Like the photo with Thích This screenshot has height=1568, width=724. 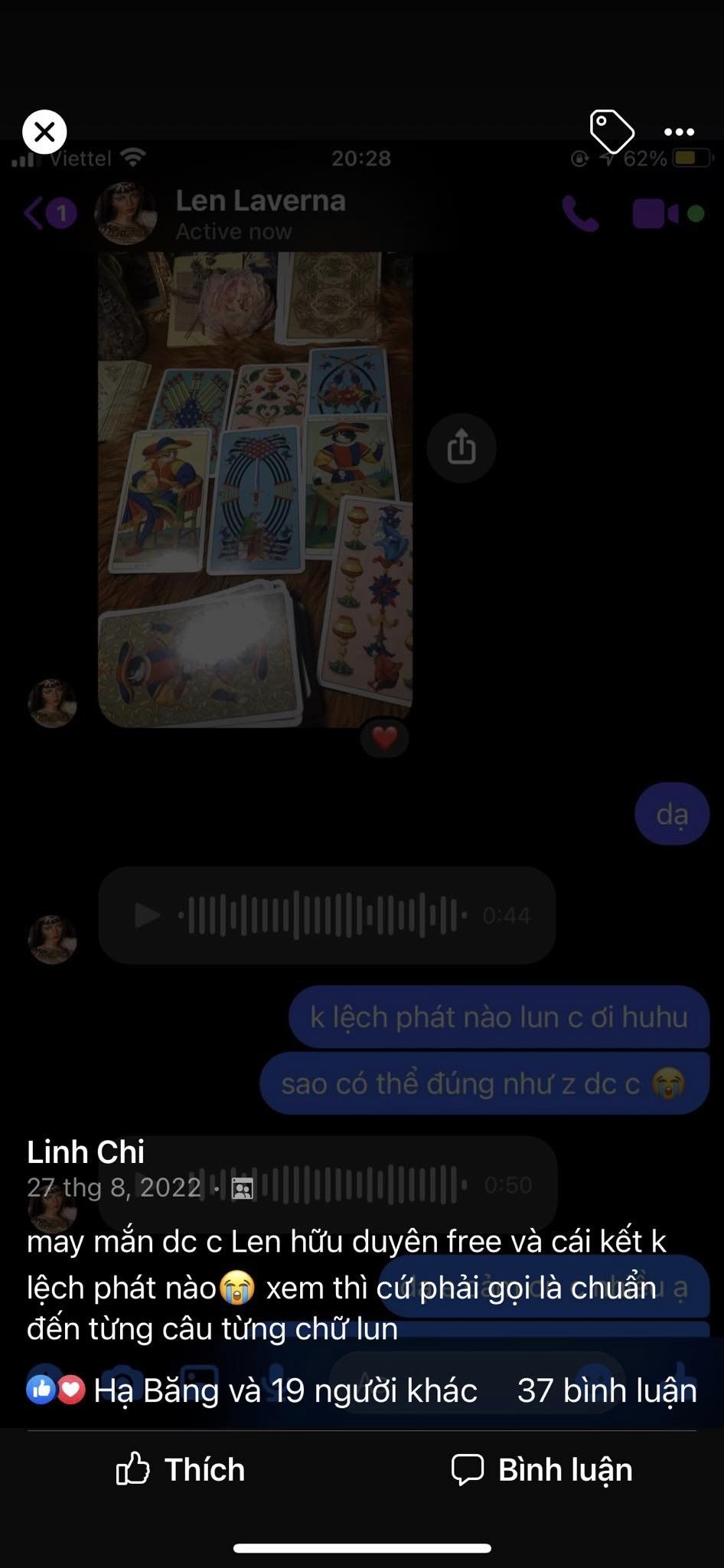point(181,1469)
